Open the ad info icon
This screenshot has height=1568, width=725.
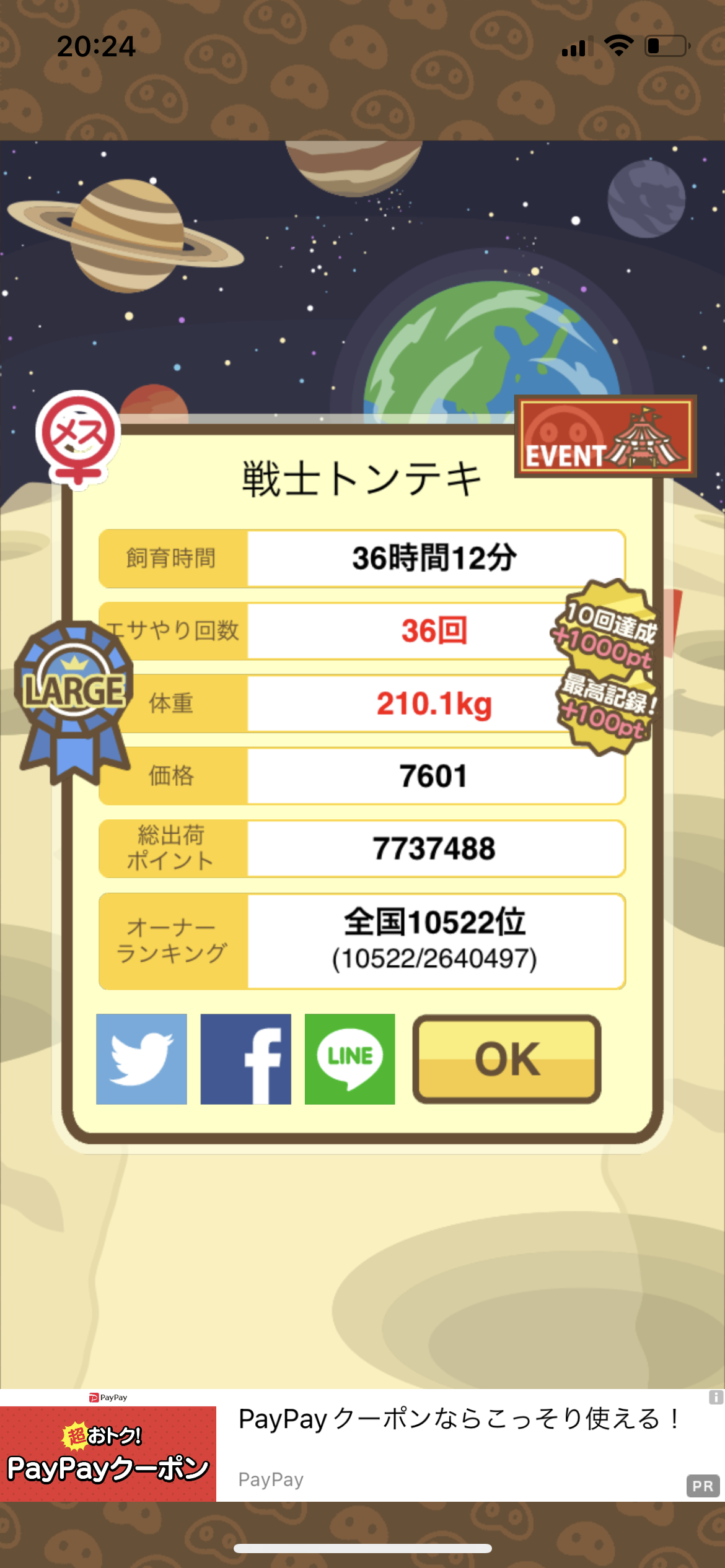716,1397
